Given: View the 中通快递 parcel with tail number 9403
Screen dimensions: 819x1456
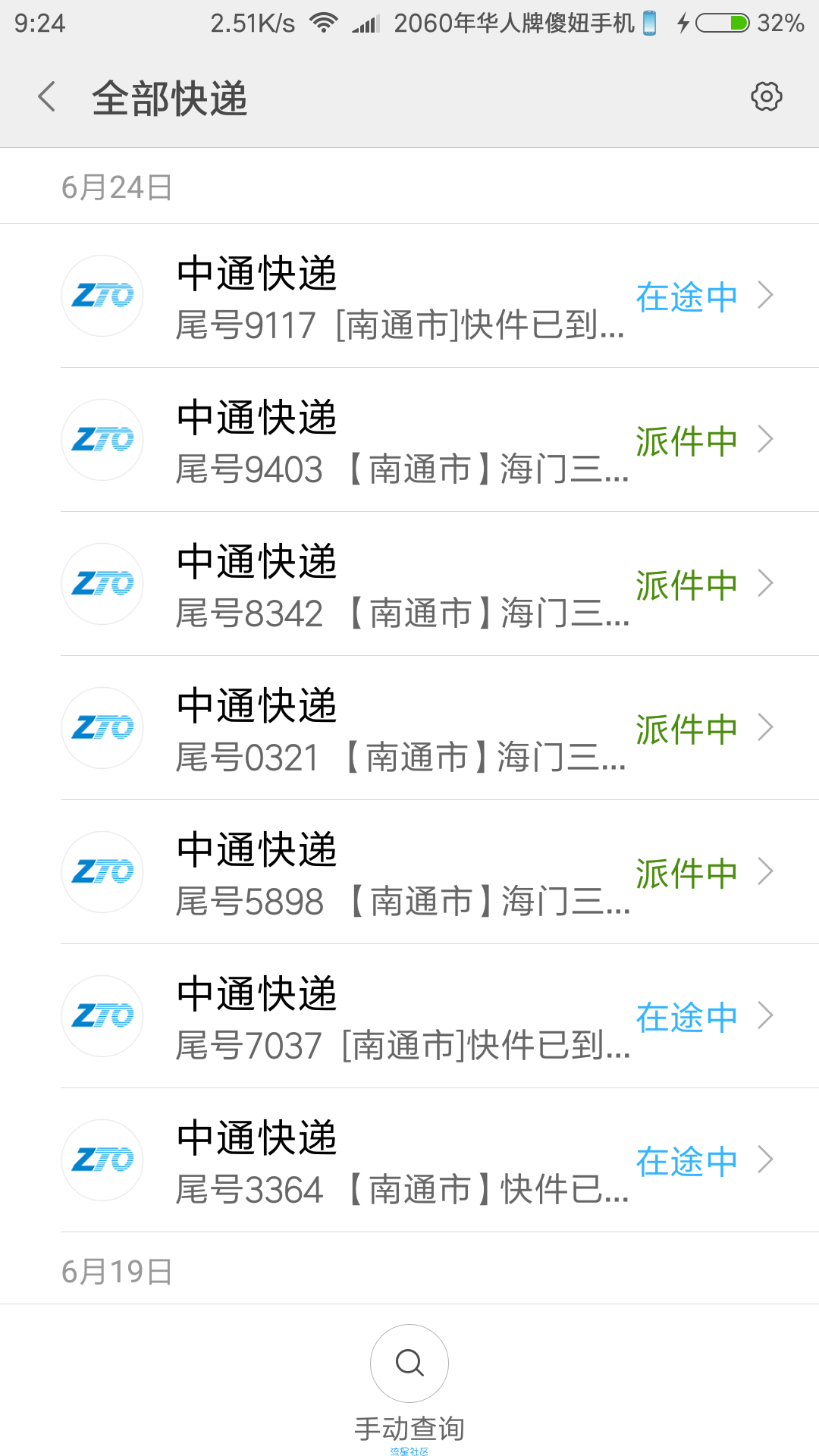Looking at the screenshot, I should (409, 440).
